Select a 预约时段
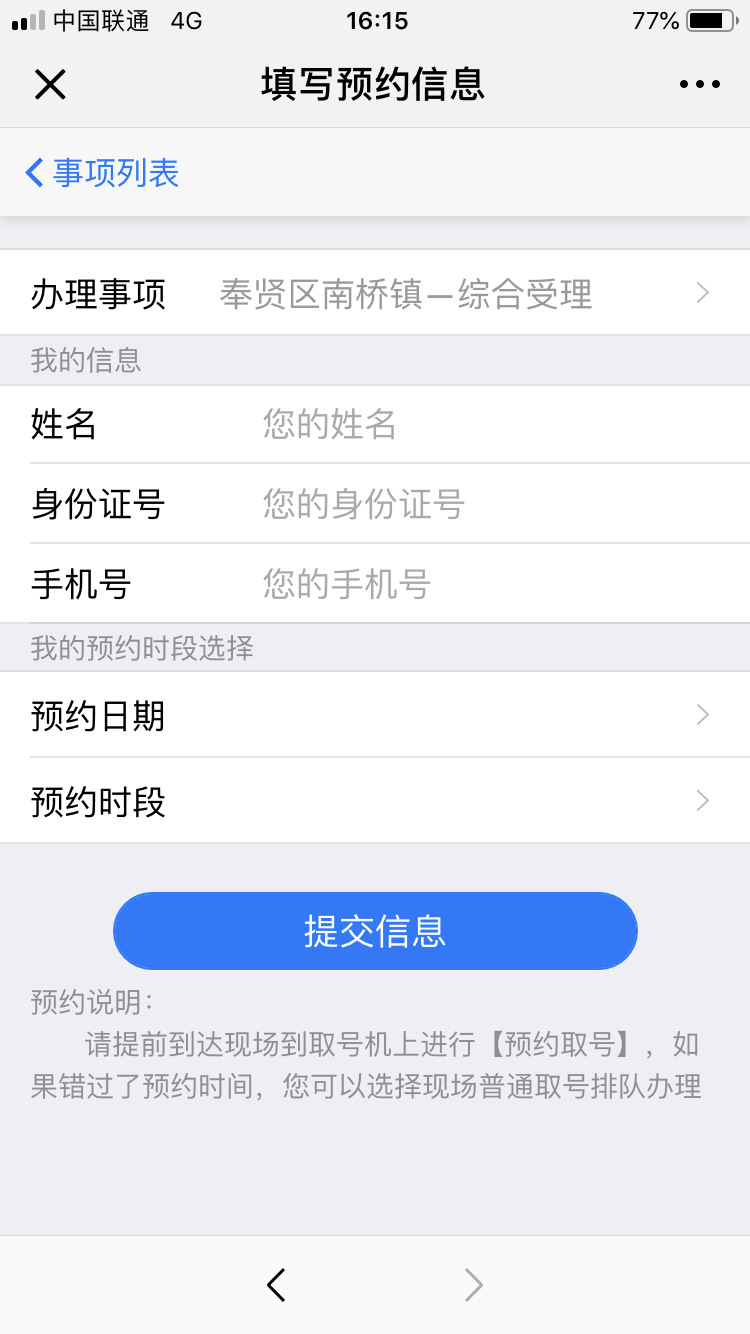Screen dimensions: 750x1334 (x=375, y=802)
